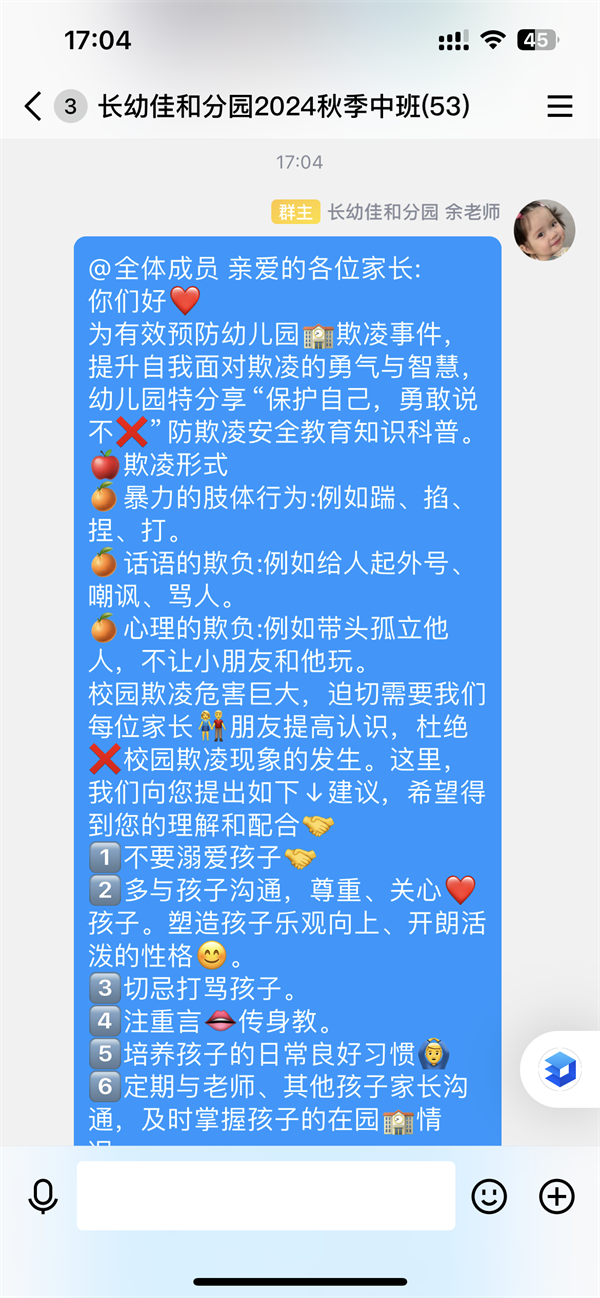The width and height of the screenshot is (600, 1298).
Task: Go back to the chat list
Action: click(x=34, y=106)
